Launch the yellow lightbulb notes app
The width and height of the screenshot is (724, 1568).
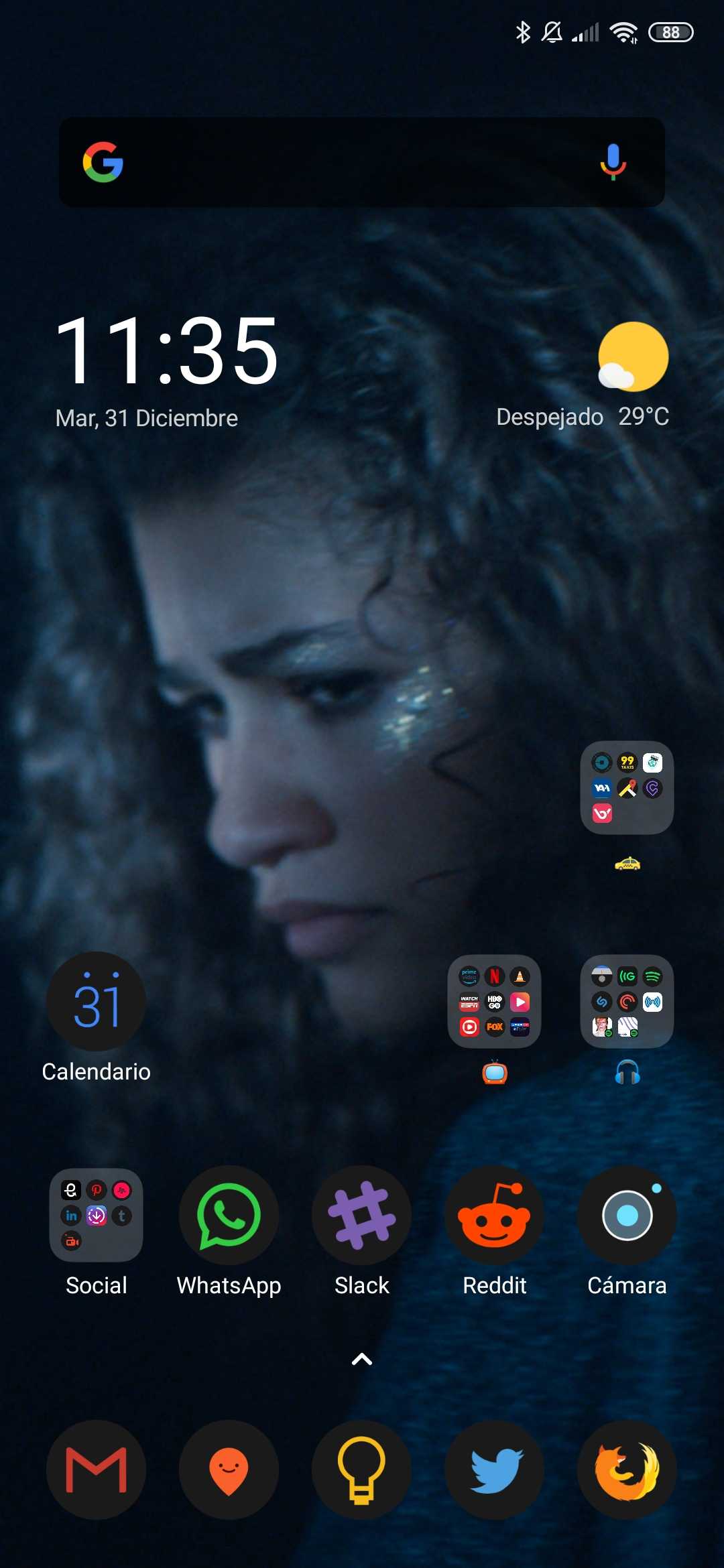(x=361, y=1469)
